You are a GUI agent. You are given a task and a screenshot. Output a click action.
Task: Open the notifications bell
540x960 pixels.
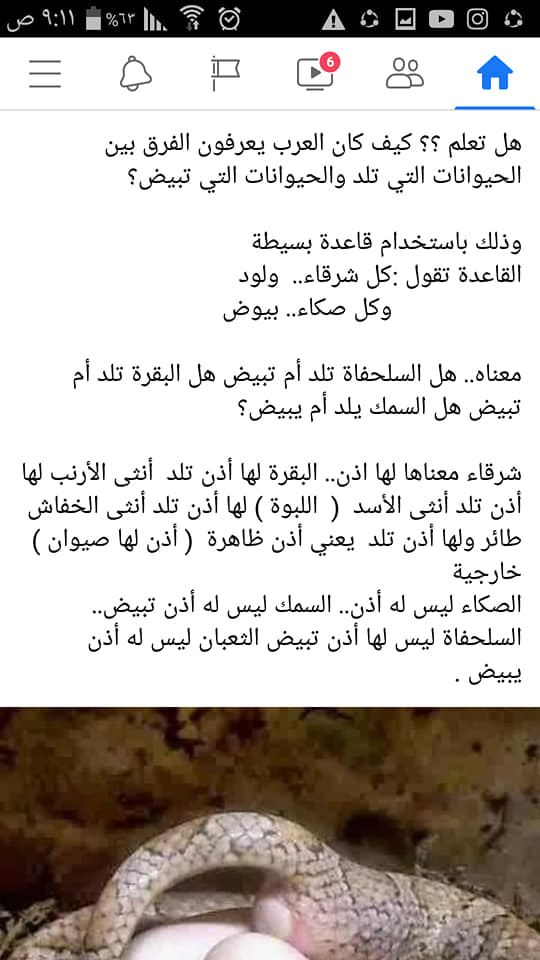pyautogui.click(x=135, y=73)
